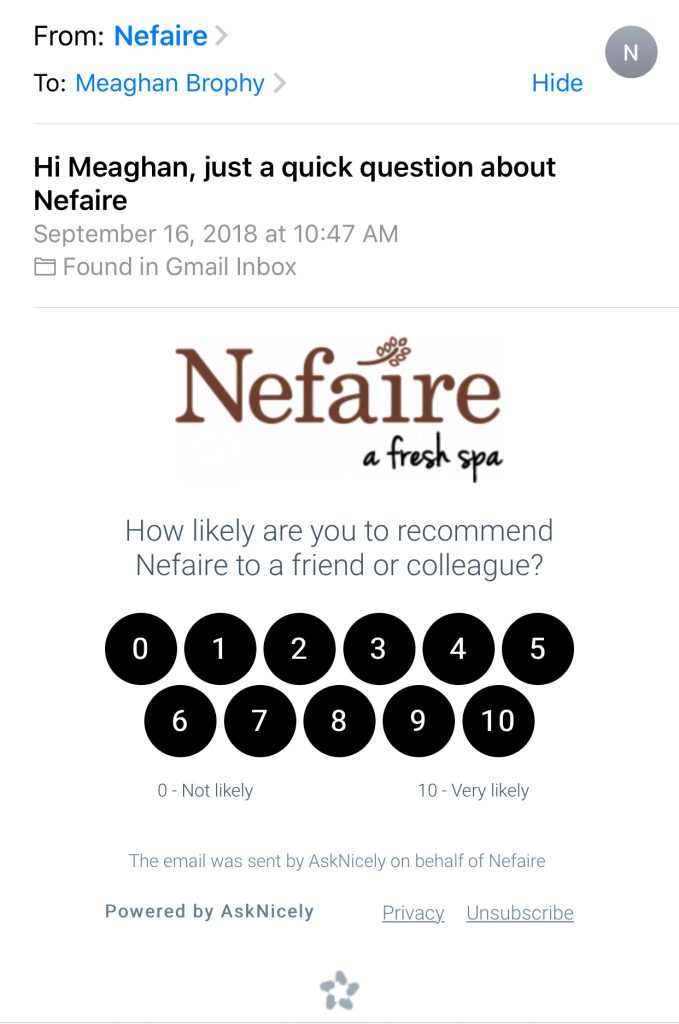Open sender Nefaire contact details

point(161,36)
